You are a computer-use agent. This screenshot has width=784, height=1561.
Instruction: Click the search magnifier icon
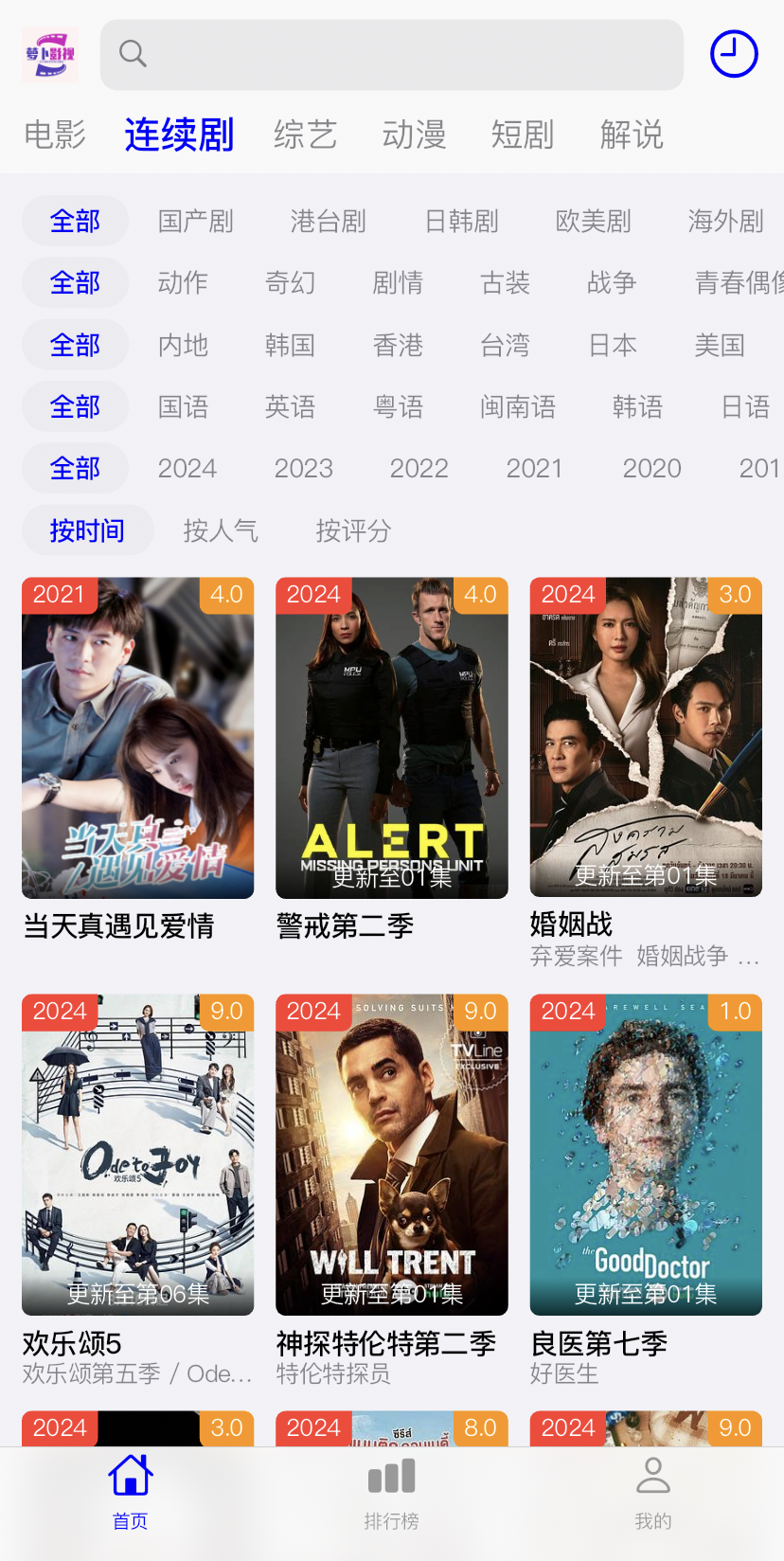pos(133,54)
